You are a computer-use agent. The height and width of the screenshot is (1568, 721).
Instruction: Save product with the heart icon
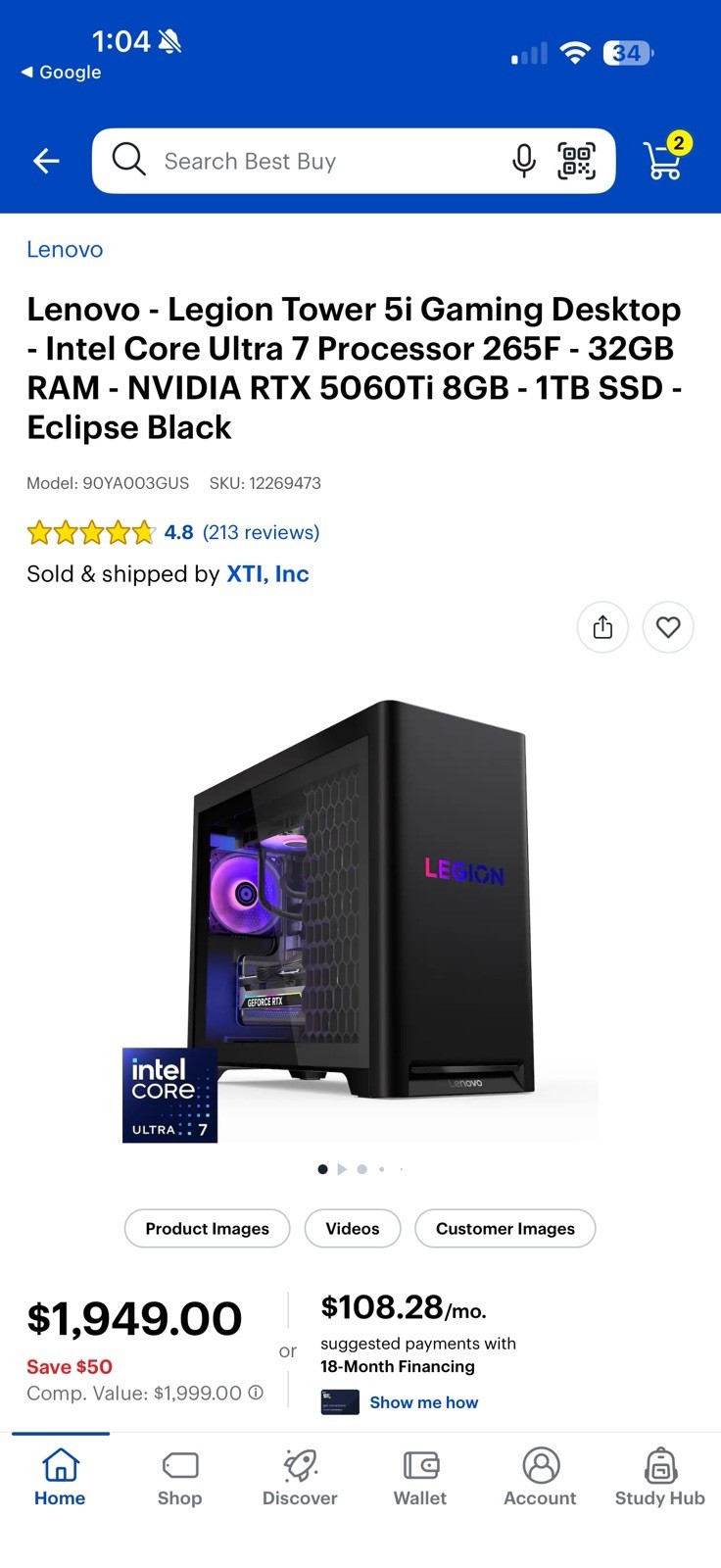[x=668, y=627]
